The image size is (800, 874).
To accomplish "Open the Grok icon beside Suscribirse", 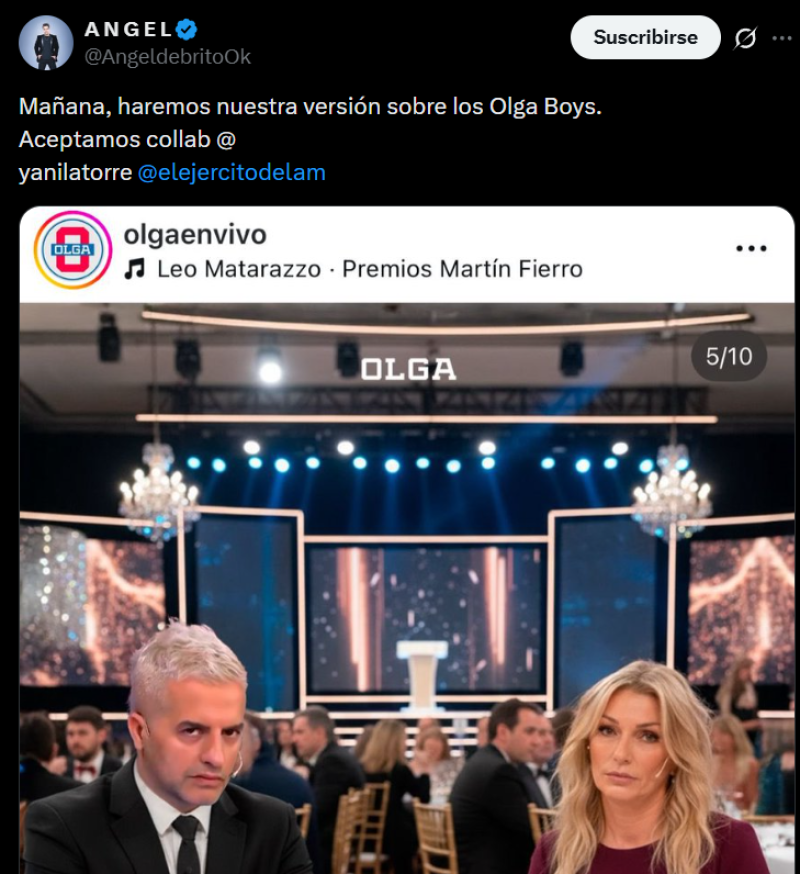I will pos(744,38).
